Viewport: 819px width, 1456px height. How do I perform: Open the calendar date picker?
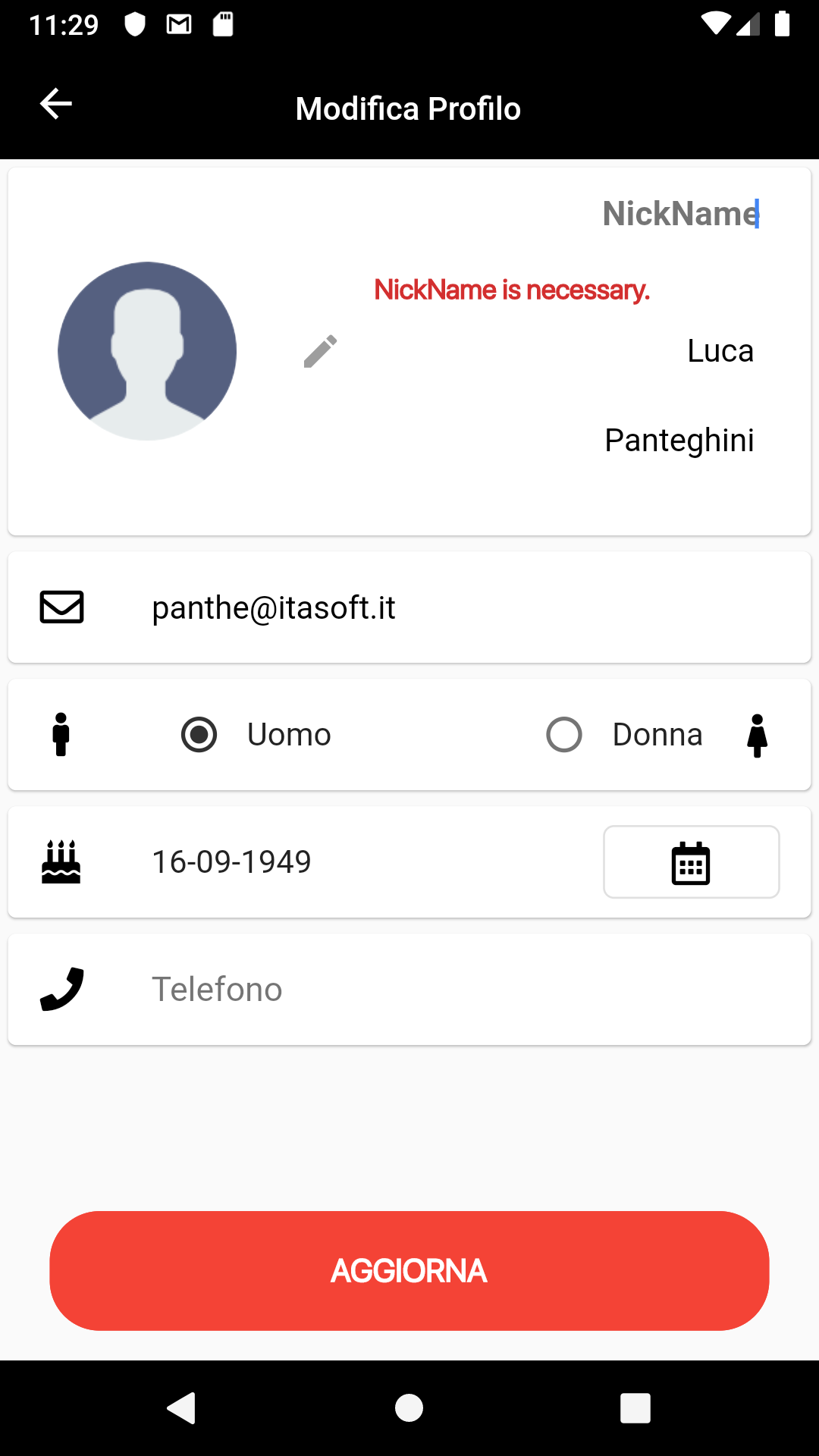pos(692,862)
